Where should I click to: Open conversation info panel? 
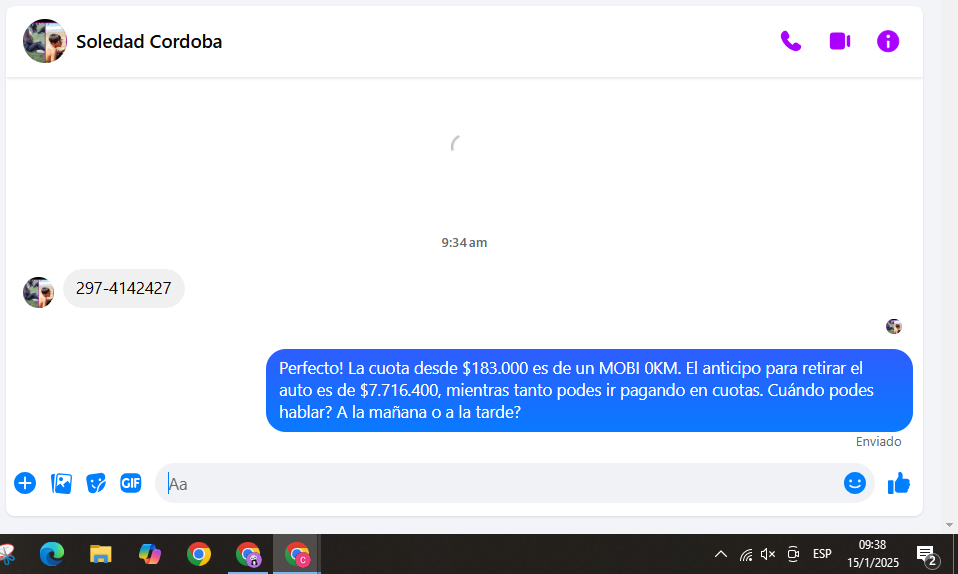tap(887, 41)
